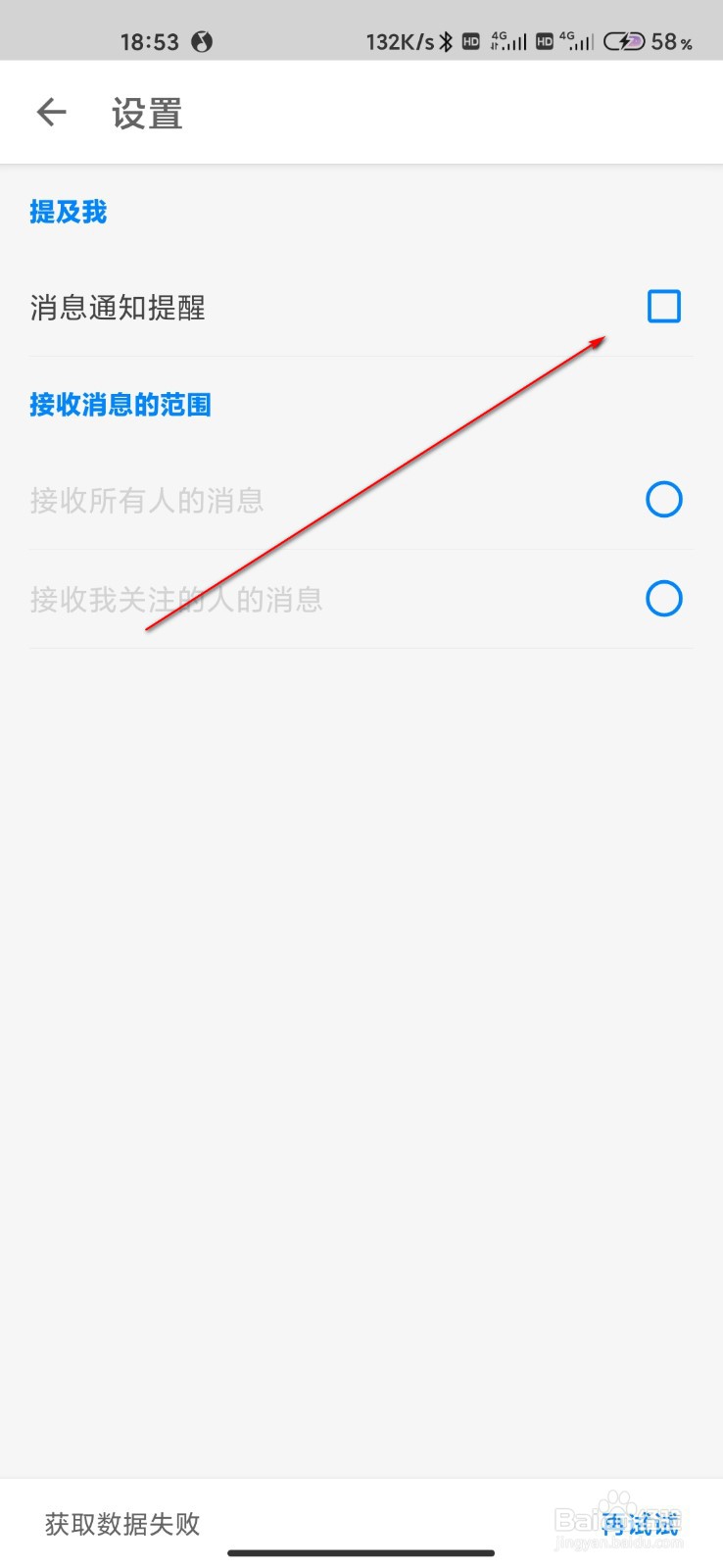Tap the 消息通知提醒 row text

pyautogui.click(x=117, y=307)
